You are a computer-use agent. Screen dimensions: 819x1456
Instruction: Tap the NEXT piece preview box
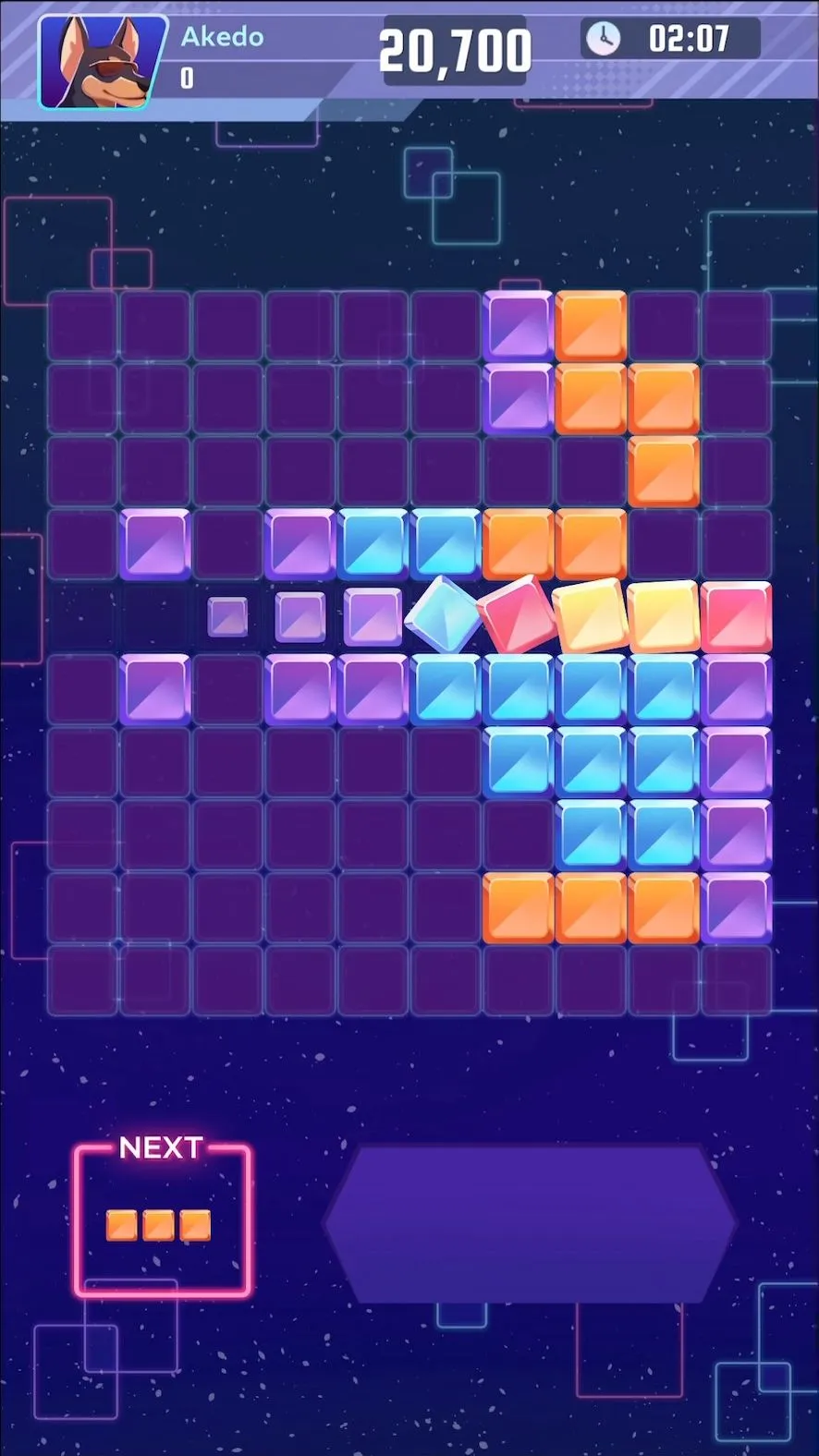pyautogui.click(x=162, y=1221)
